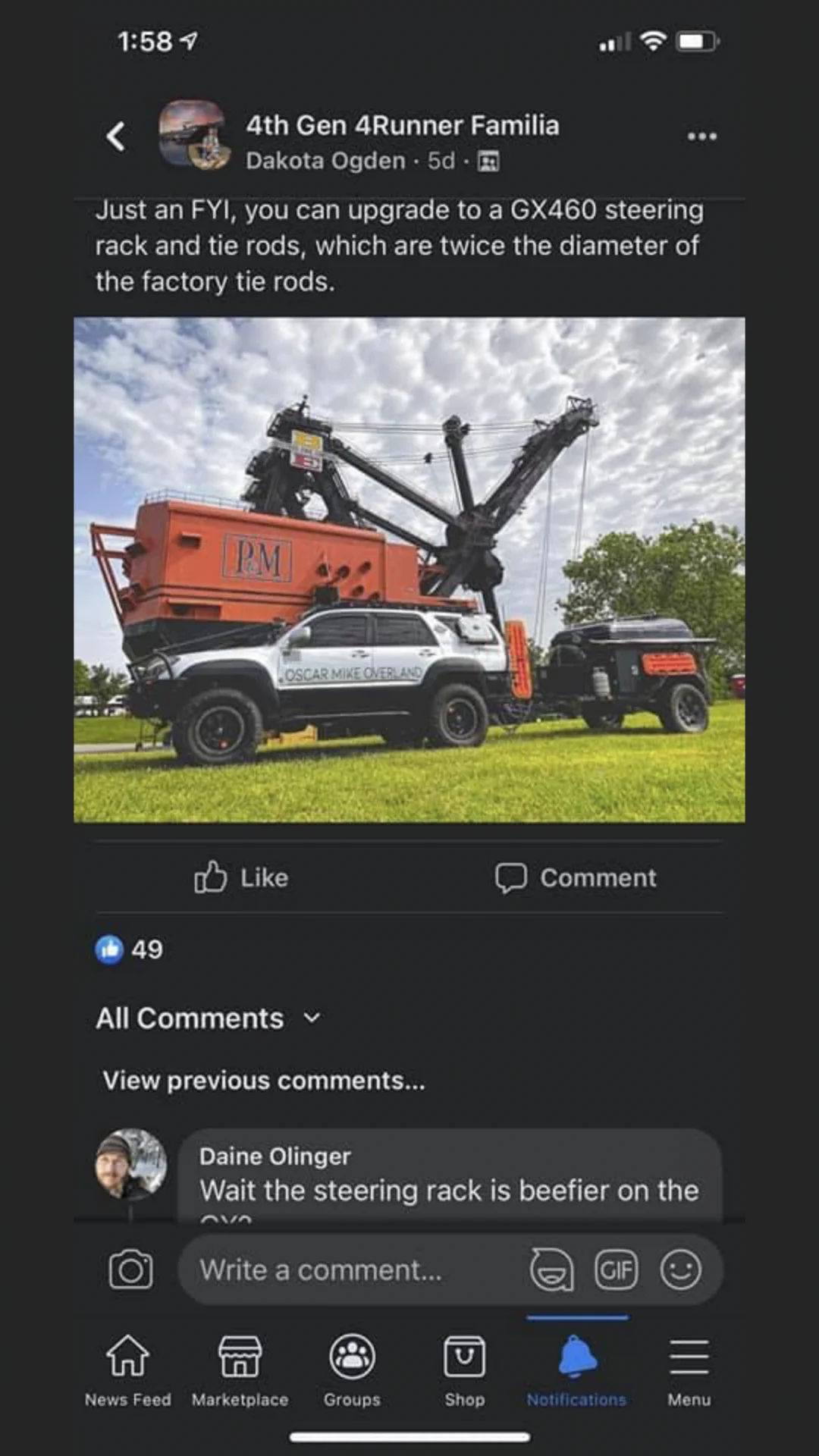This screenshot has width=819, height=1456.
Task: Open Dakota Ogden's profile
Action: [x=325, y=161]
